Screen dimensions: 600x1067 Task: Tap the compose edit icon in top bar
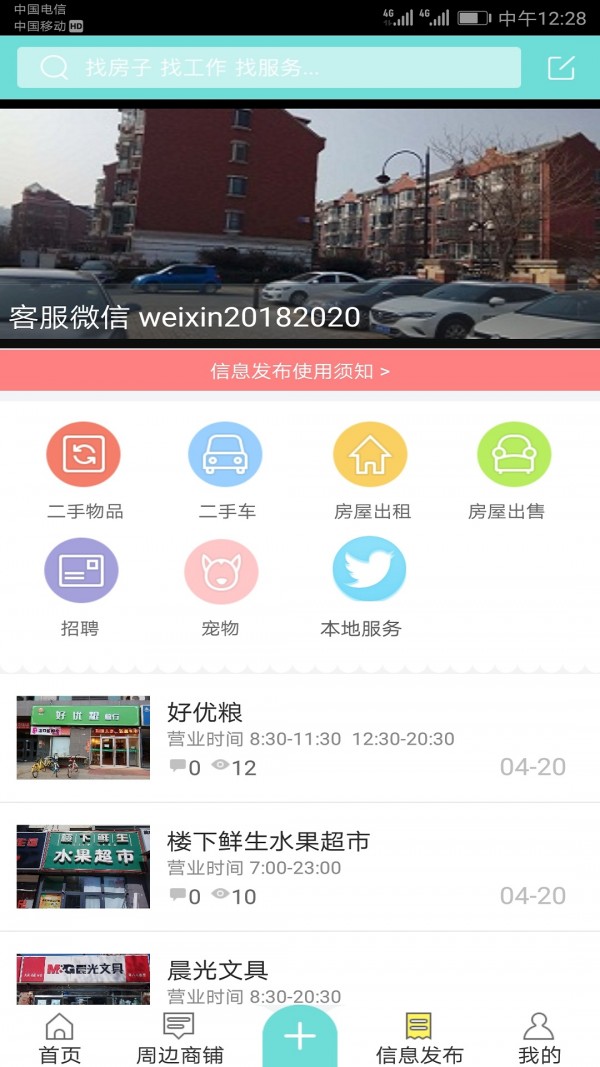pyautogui.click(x=561, y=68)
